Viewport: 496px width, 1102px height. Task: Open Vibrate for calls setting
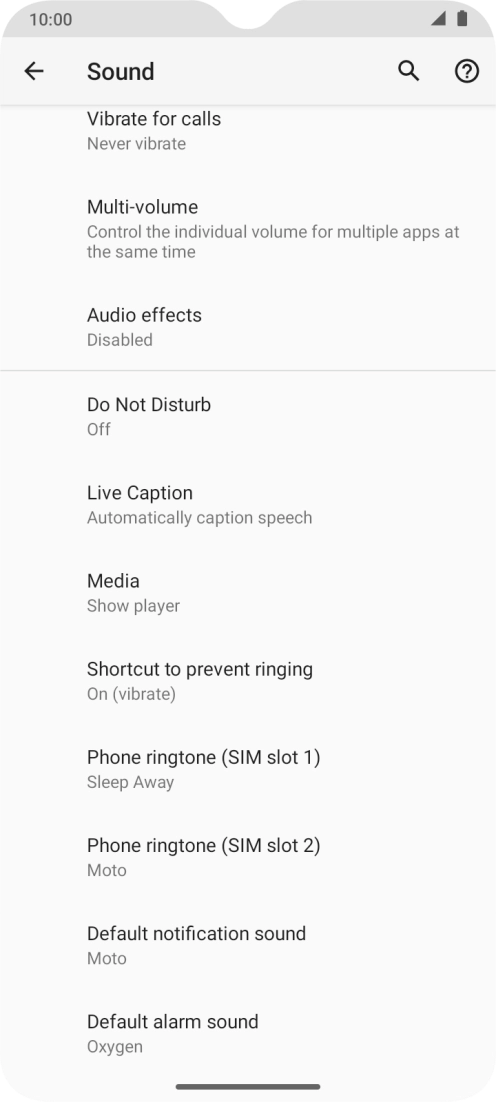(248, 131)
